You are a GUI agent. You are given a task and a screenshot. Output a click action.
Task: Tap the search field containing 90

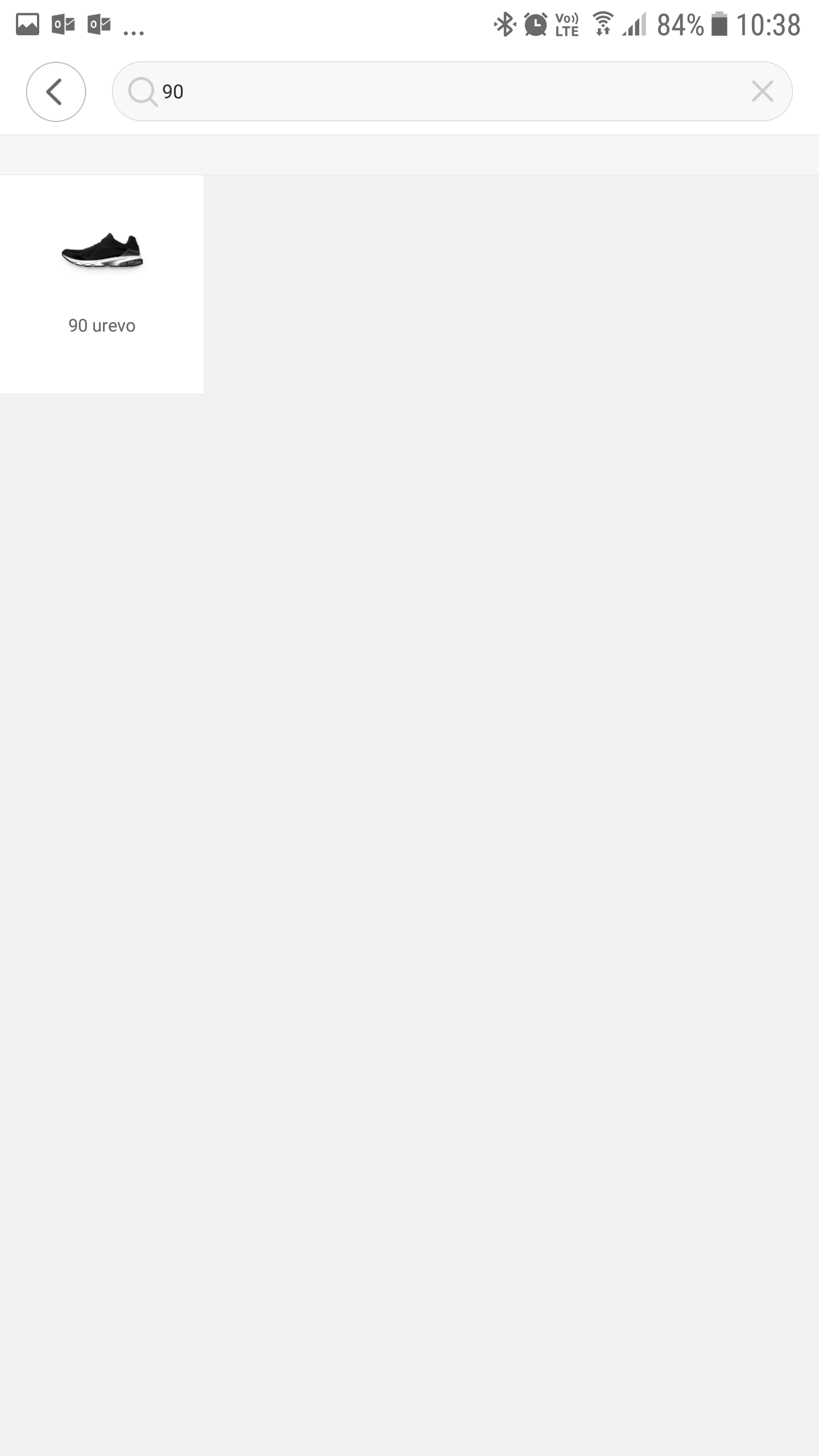(x=452, y=91)
